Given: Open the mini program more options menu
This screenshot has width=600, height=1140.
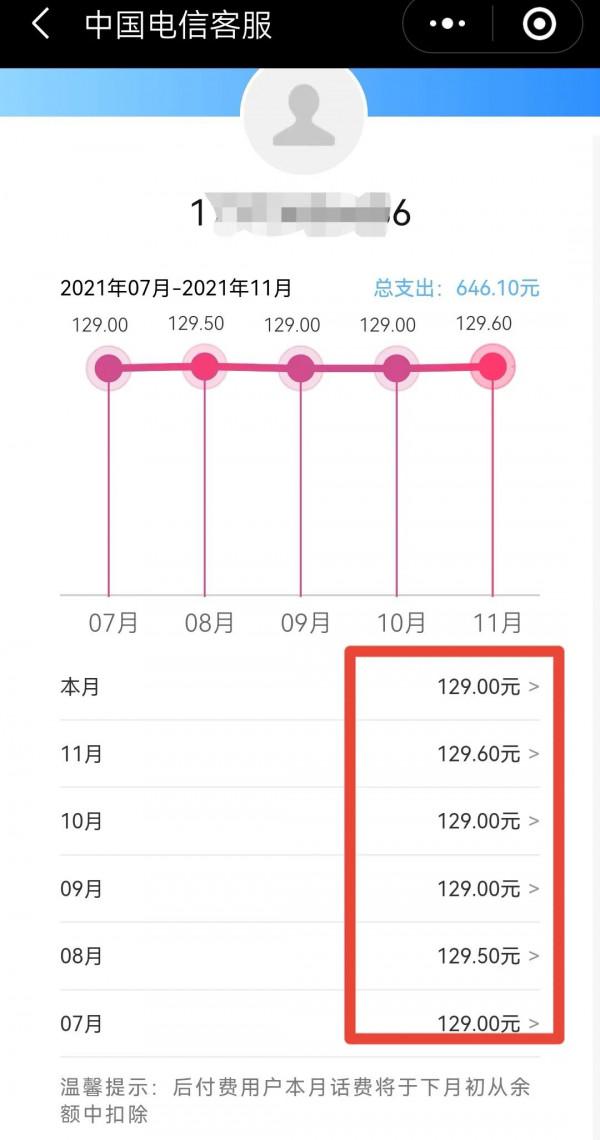Looking at the screenshot, I should (447, 25).
